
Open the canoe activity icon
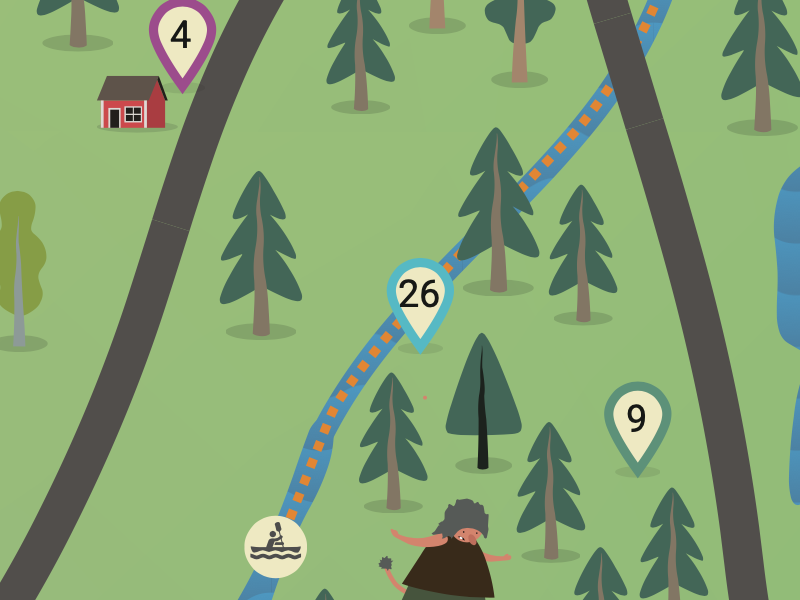pos(276,546)
